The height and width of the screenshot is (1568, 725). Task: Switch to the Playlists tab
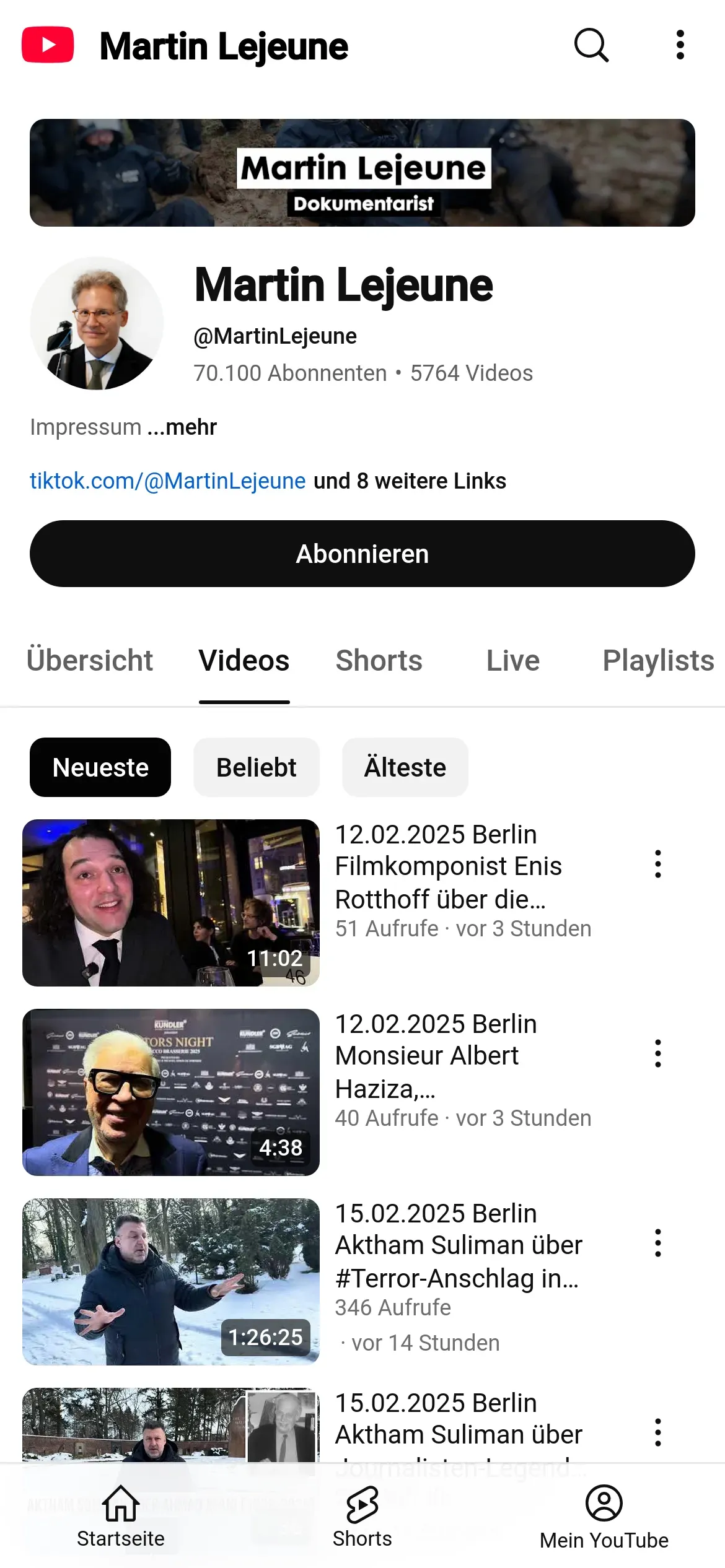tap(657, 661)
